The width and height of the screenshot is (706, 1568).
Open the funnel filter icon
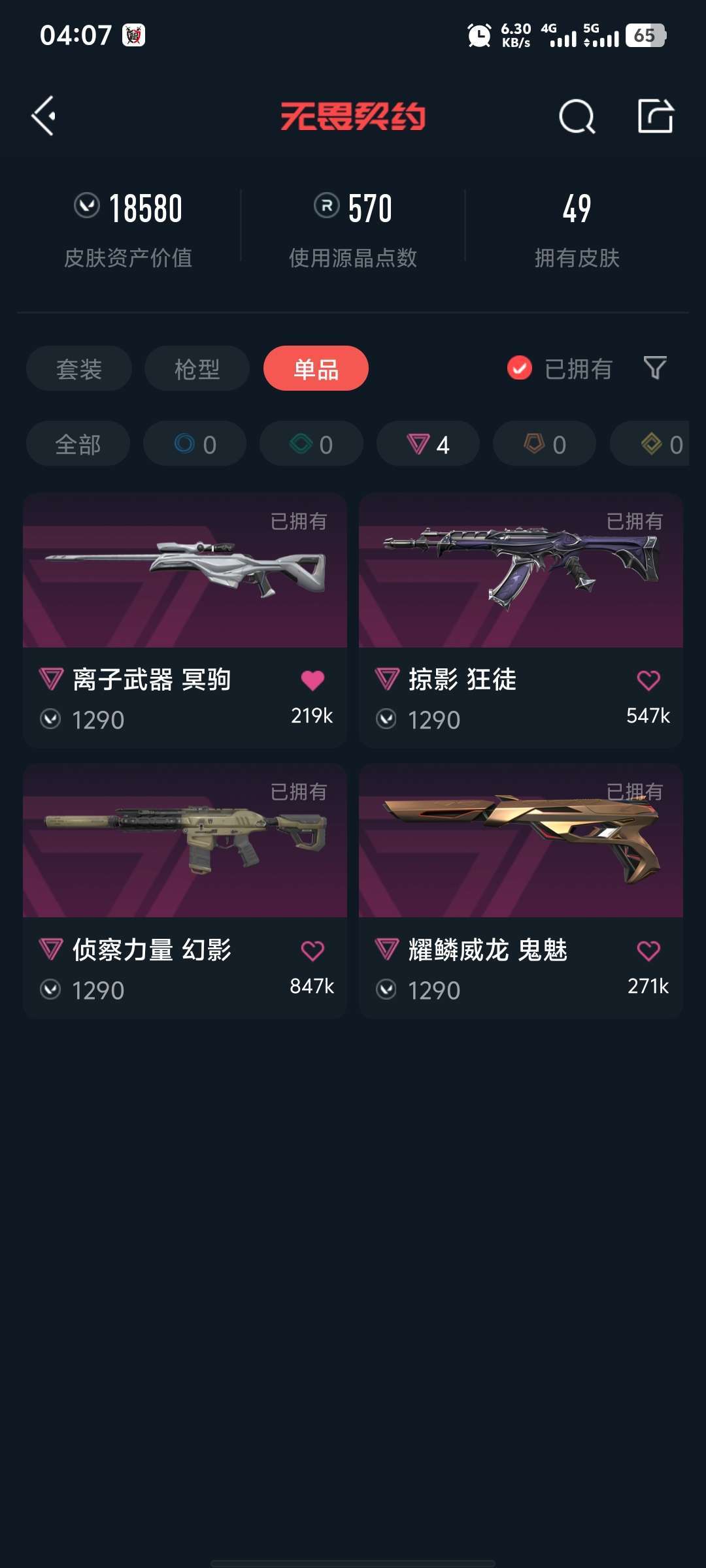click(x=655, y=368)
